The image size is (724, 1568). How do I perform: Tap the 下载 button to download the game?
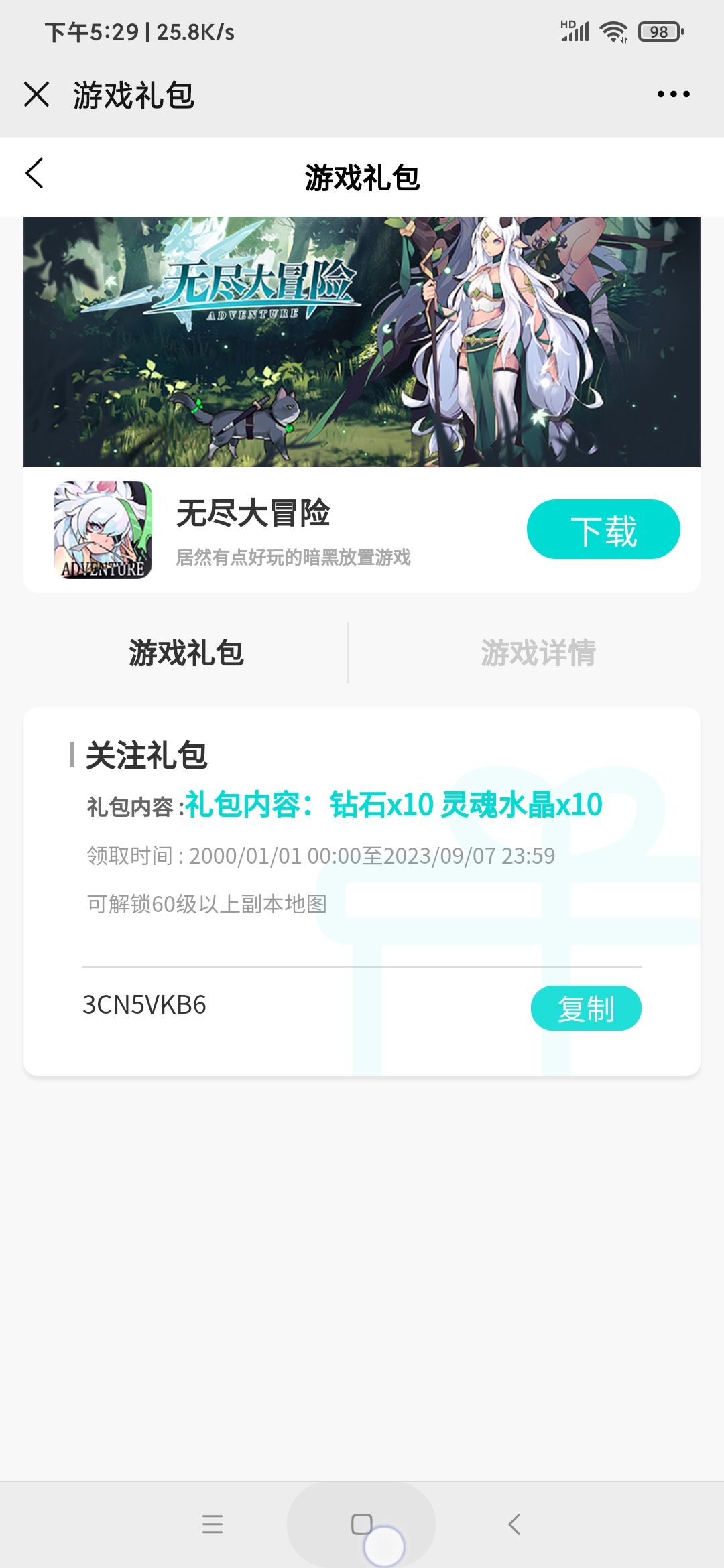coord(602,529)
